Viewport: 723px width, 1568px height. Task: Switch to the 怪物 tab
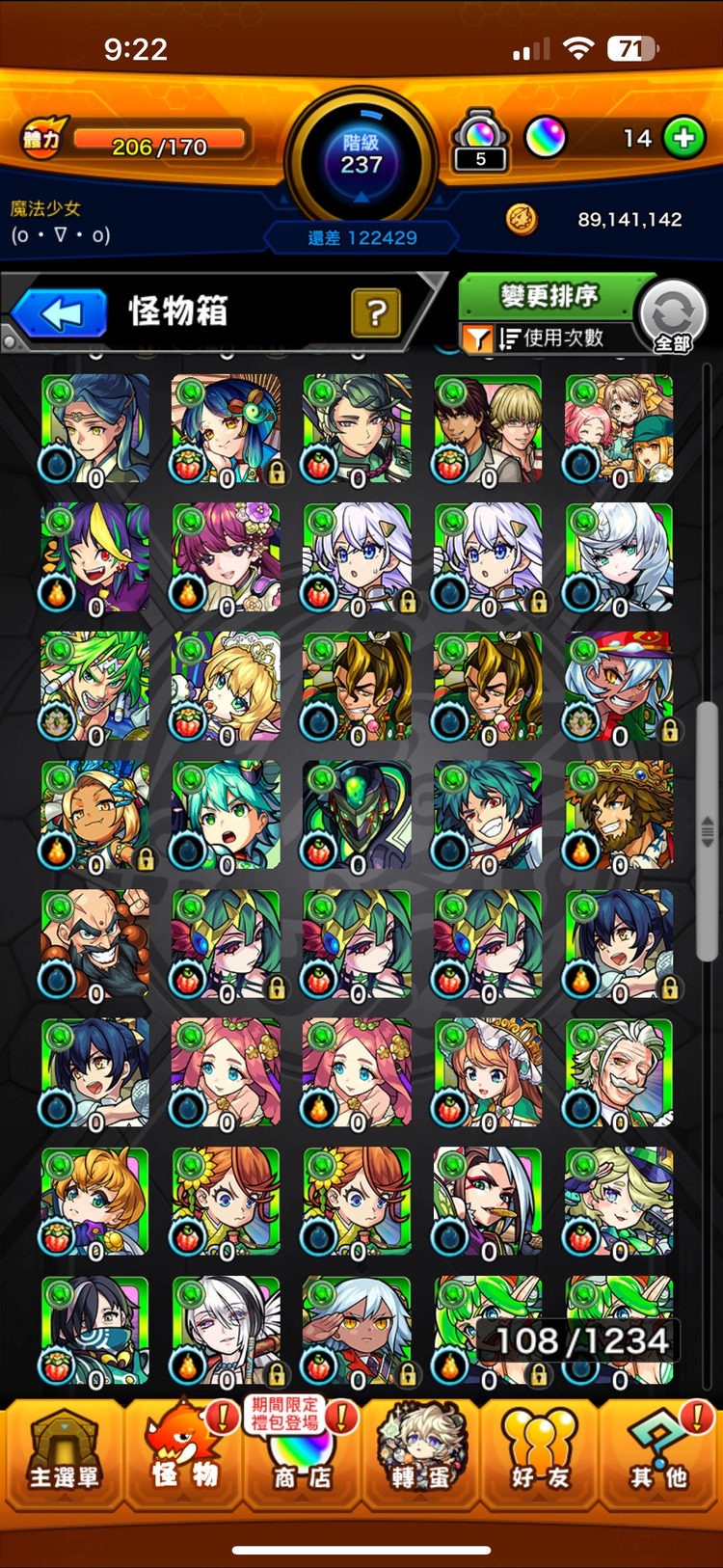tap(184, 1456)
